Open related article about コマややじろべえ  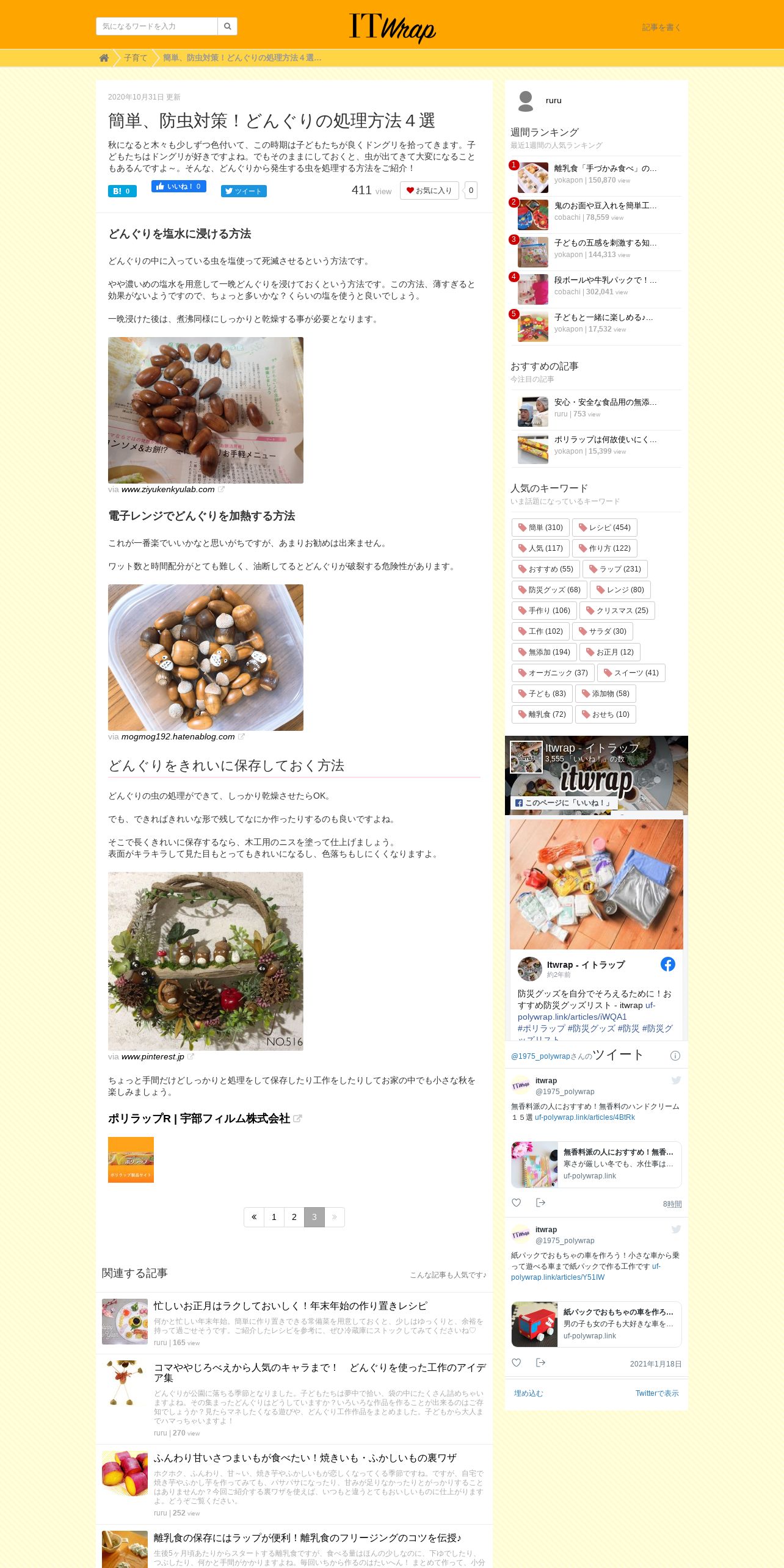click(x=320, y=1373)
